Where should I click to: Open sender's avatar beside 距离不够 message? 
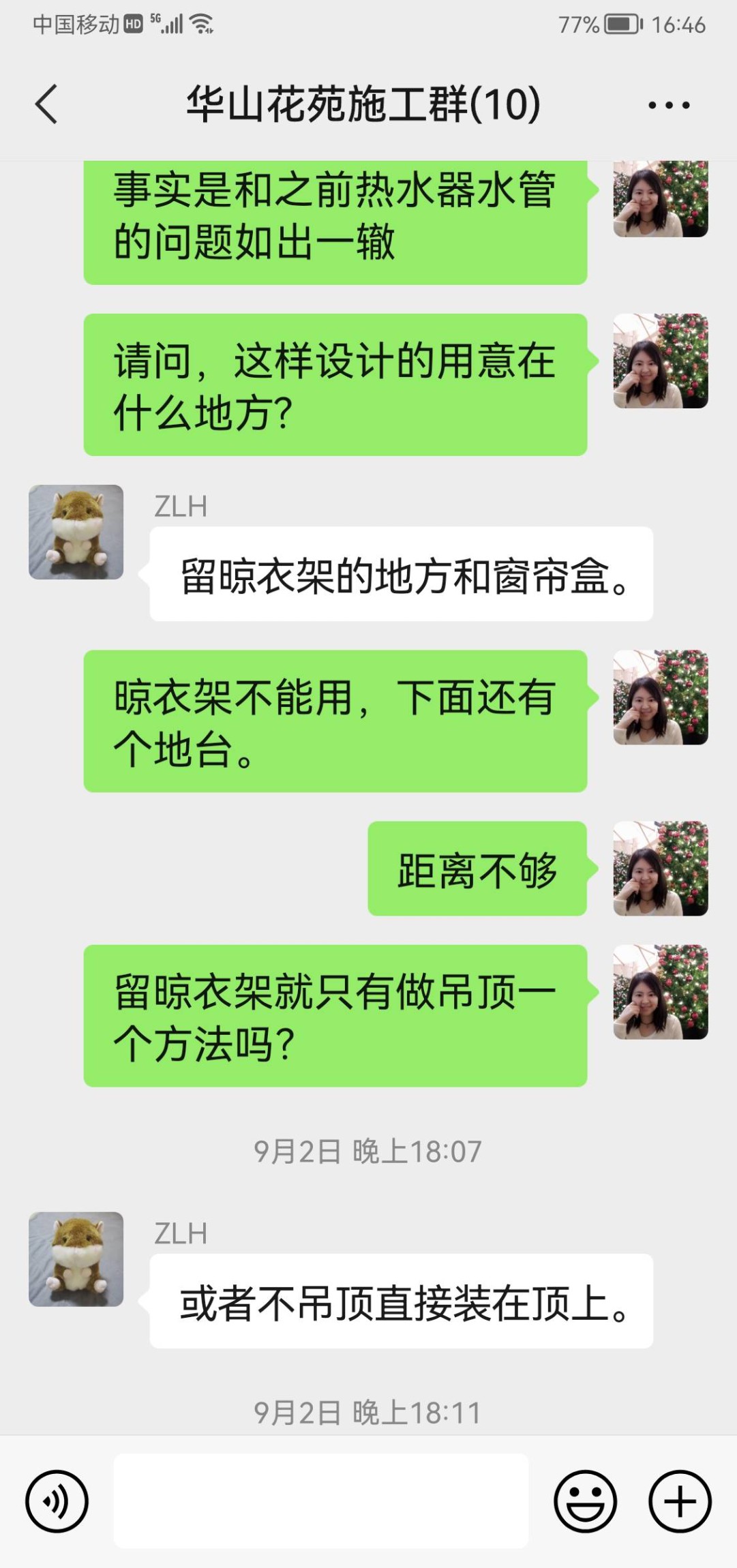(660, 869)
